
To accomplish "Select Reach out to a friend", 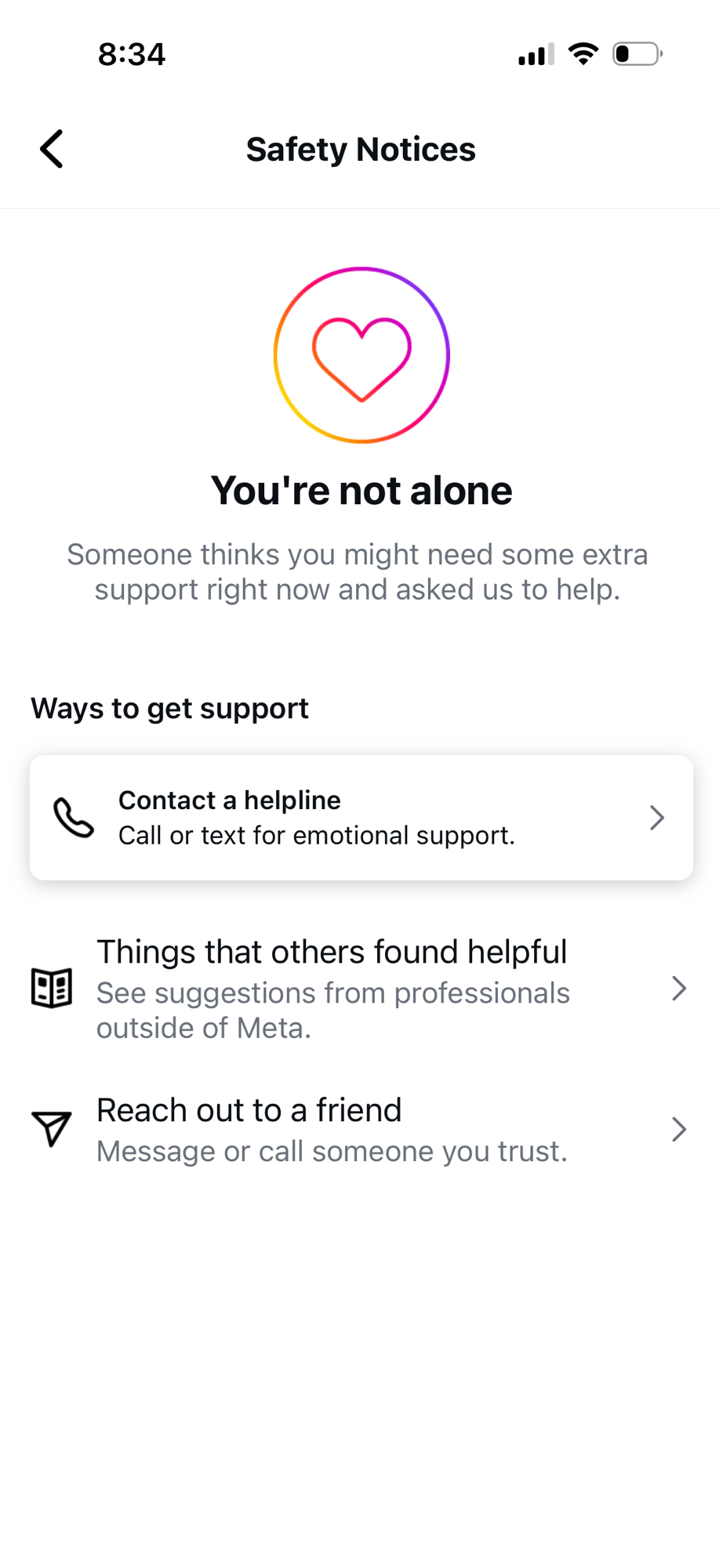I will [x=361, y=1129].
